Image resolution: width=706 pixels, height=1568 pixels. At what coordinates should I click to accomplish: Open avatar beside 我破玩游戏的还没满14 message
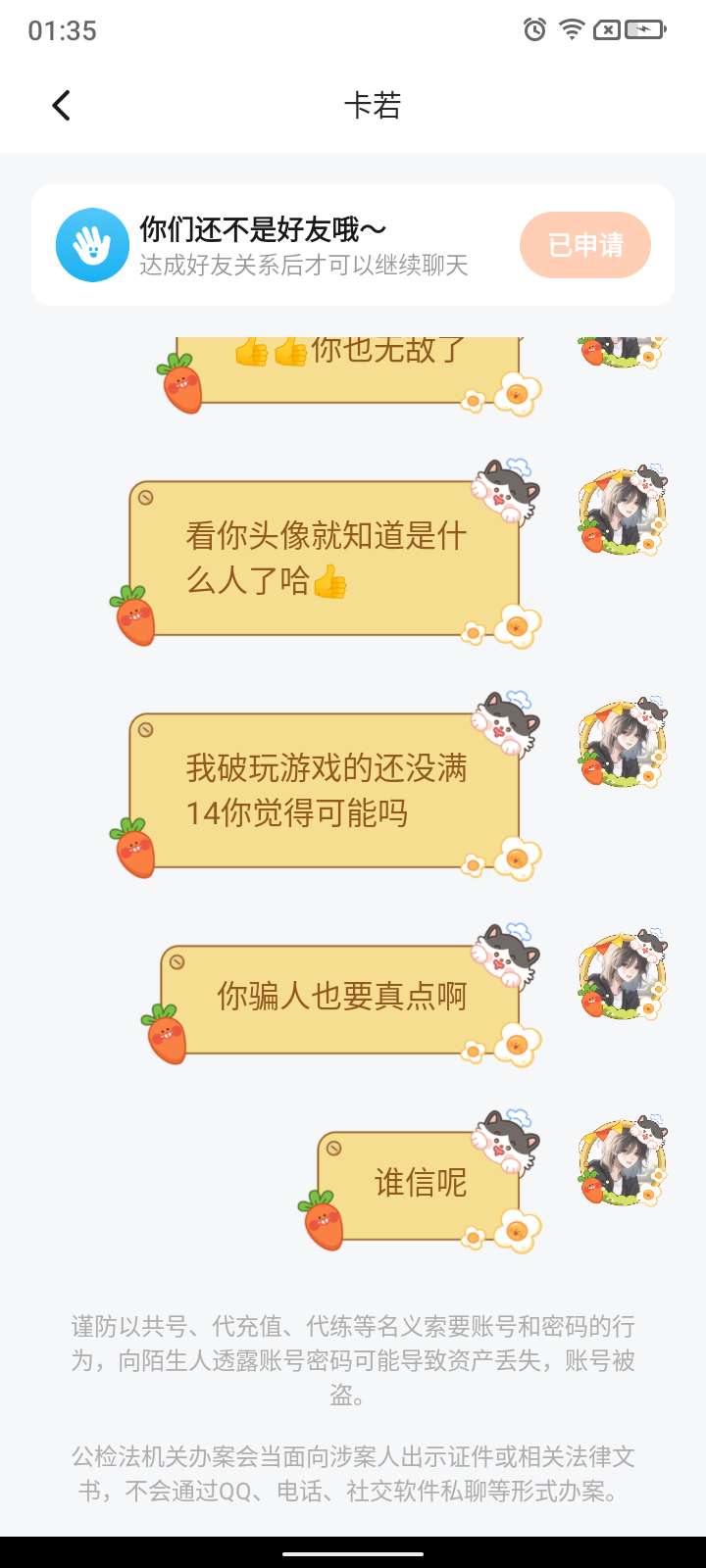tap(622, 745)
